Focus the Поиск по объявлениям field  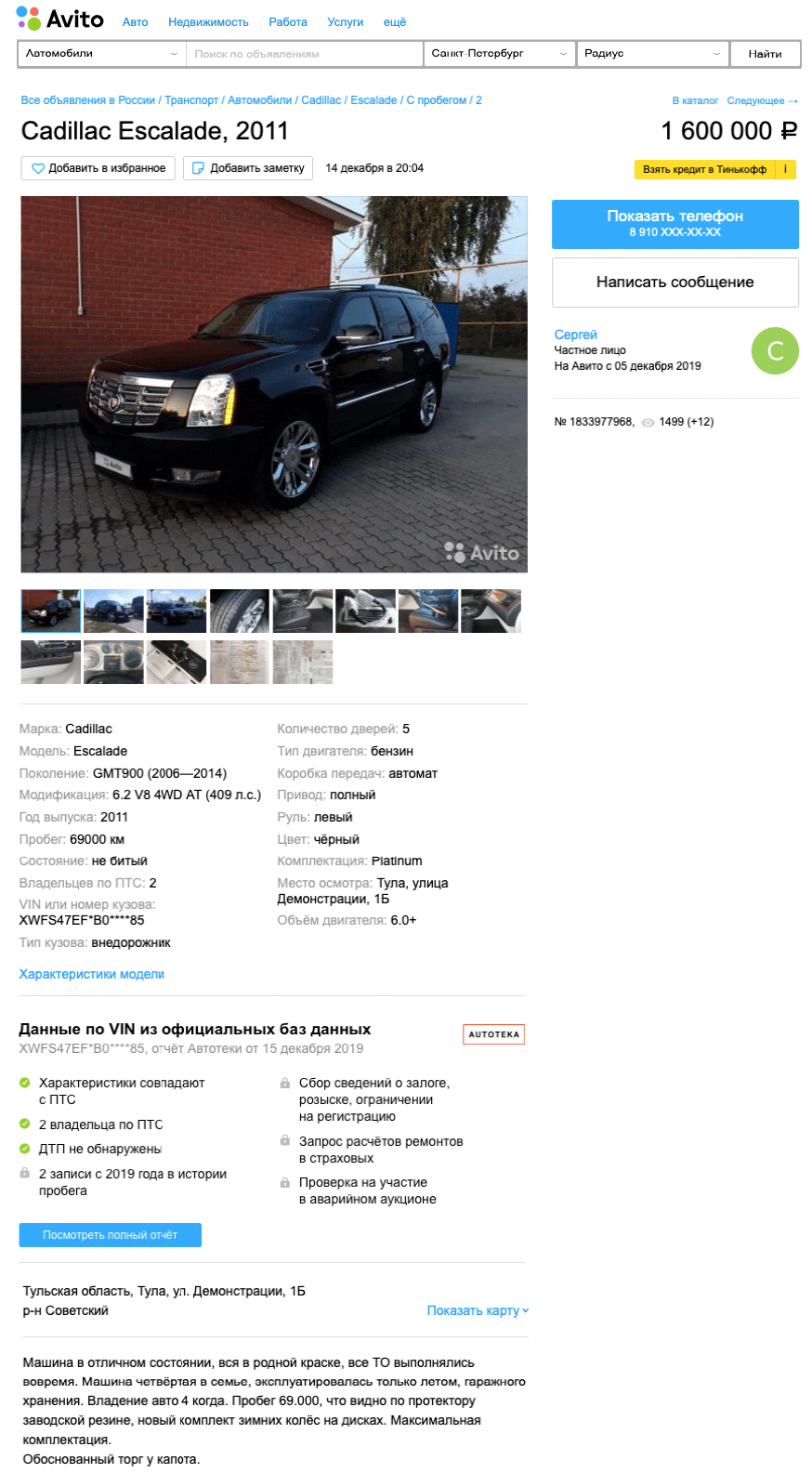[x=304, y=54]
